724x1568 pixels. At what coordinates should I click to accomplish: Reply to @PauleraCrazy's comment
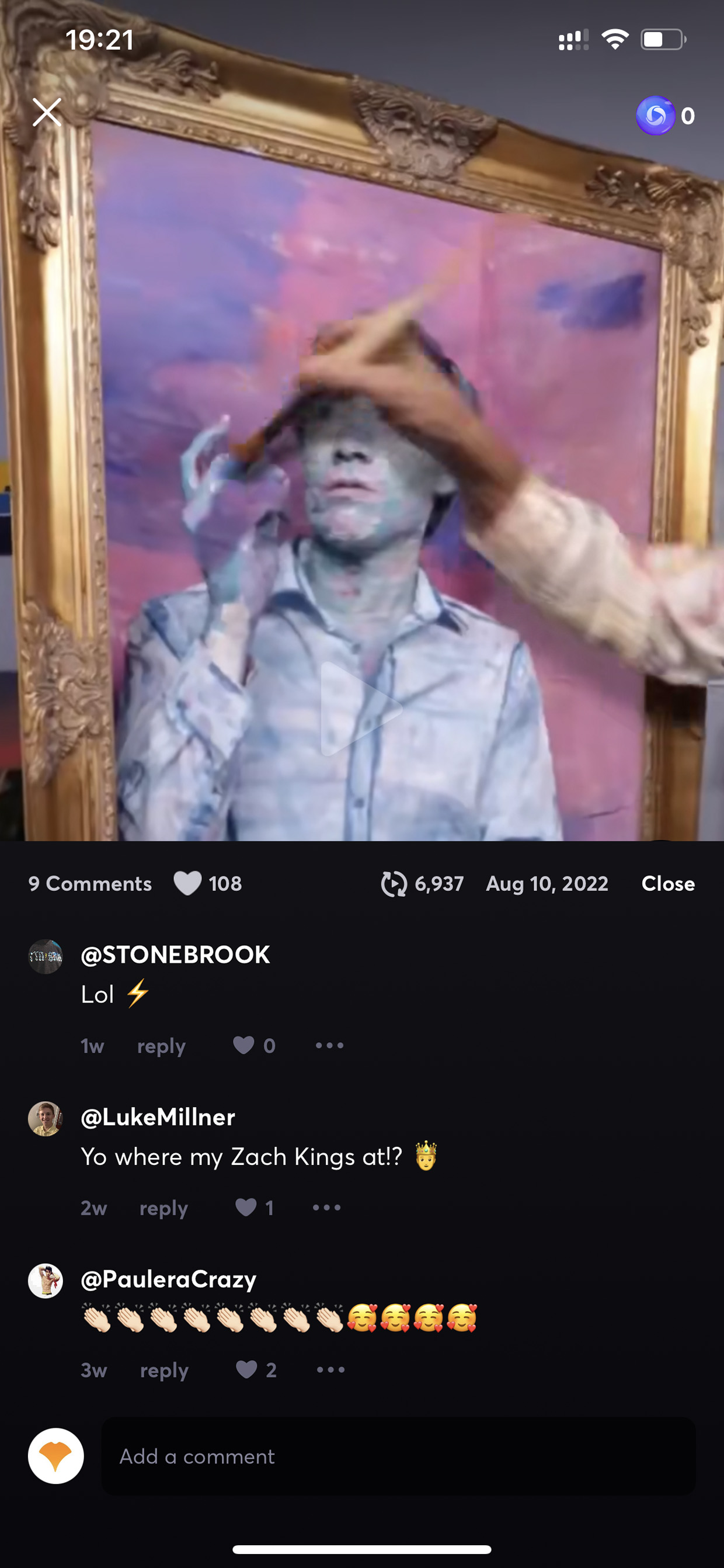pos(164,1370)
